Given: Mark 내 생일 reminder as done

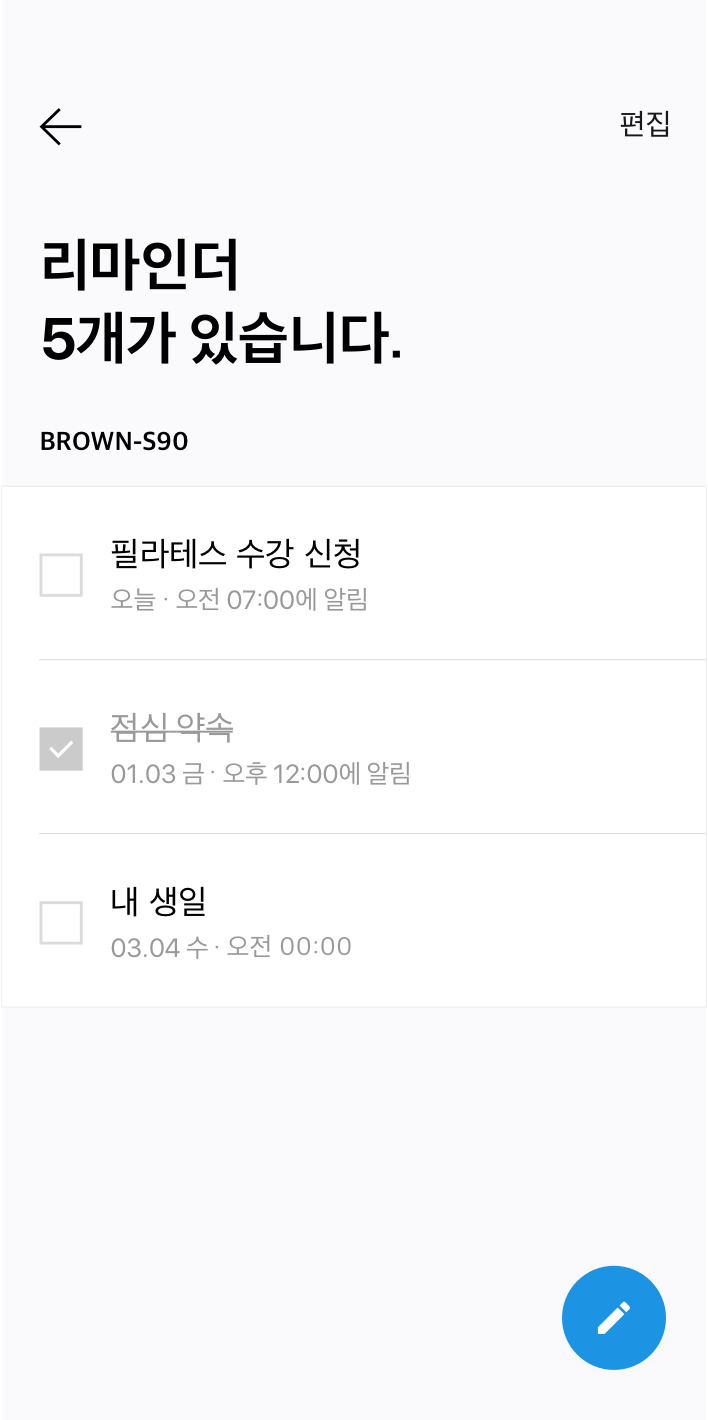Looking at the screenshot, I should pos(61,922).
